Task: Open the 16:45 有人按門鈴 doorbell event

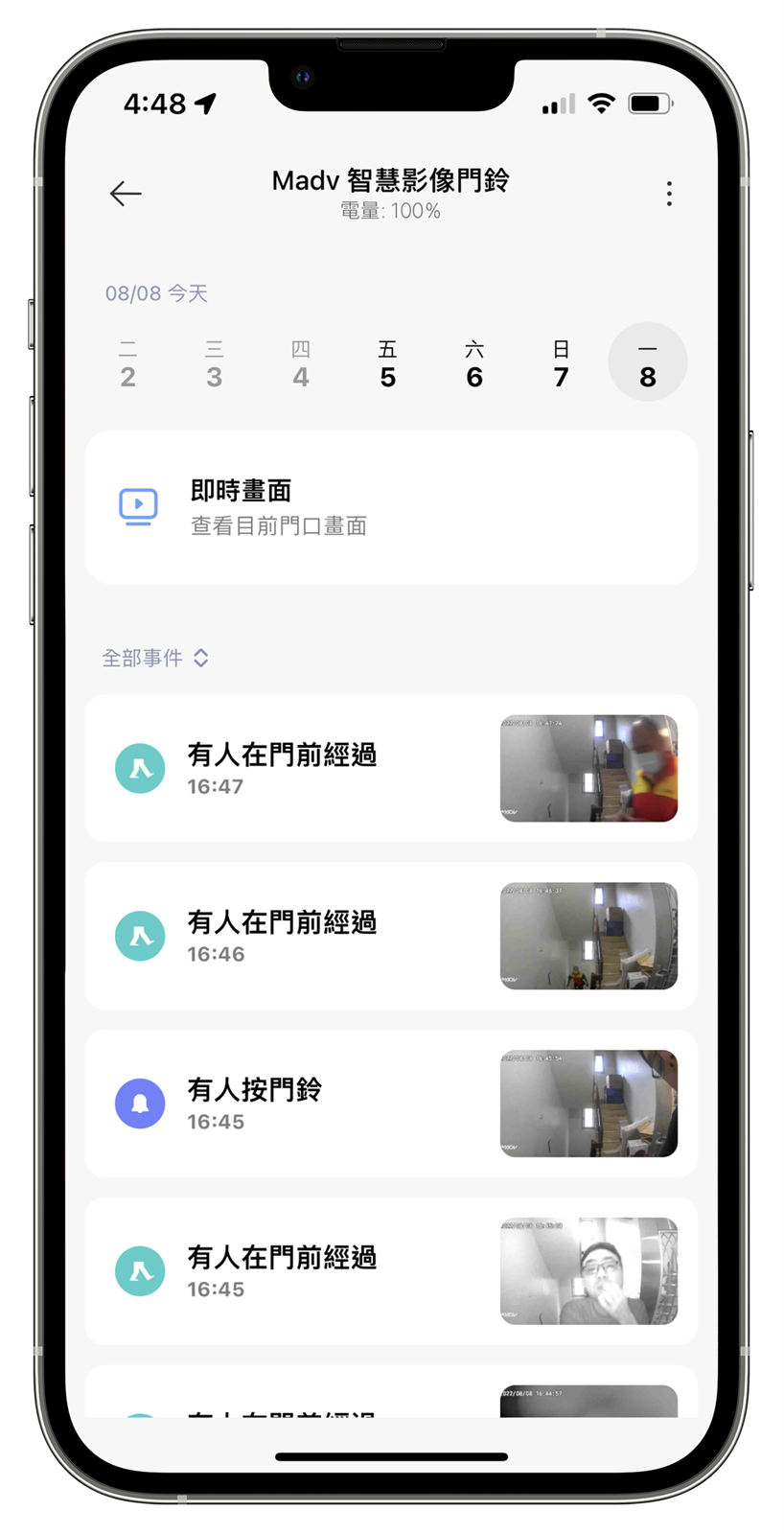Action: coord(391,1104)
